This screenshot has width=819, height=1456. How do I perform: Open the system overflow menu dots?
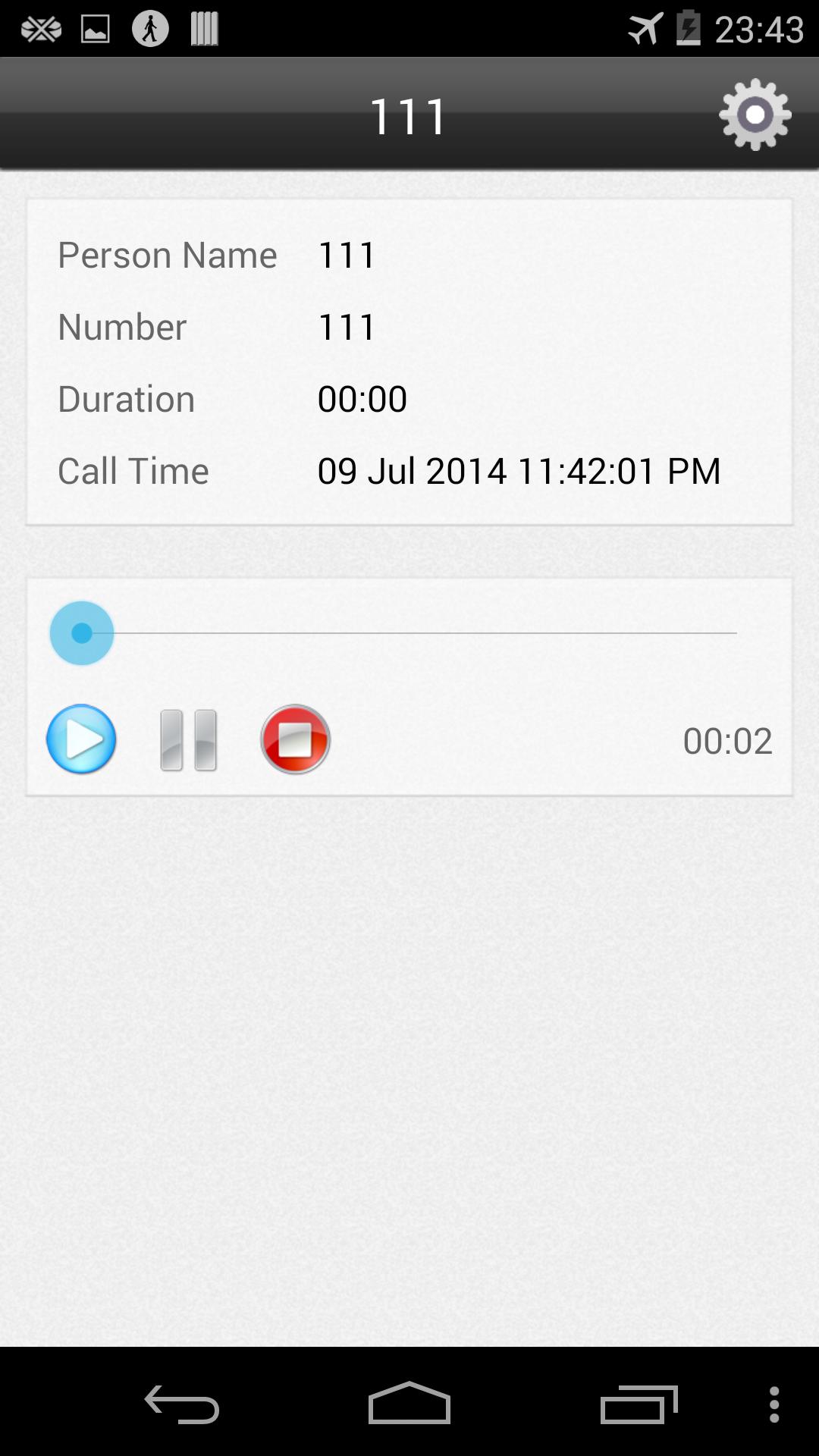[773, 1404]
